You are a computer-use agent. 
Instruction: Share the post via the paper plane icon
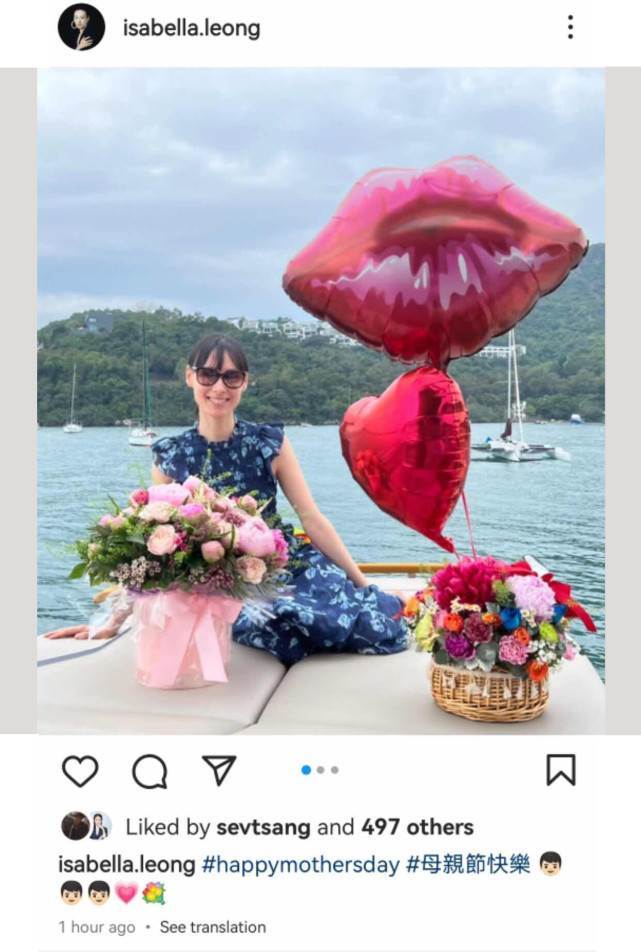pyautogui.click(x=218, y=770)
